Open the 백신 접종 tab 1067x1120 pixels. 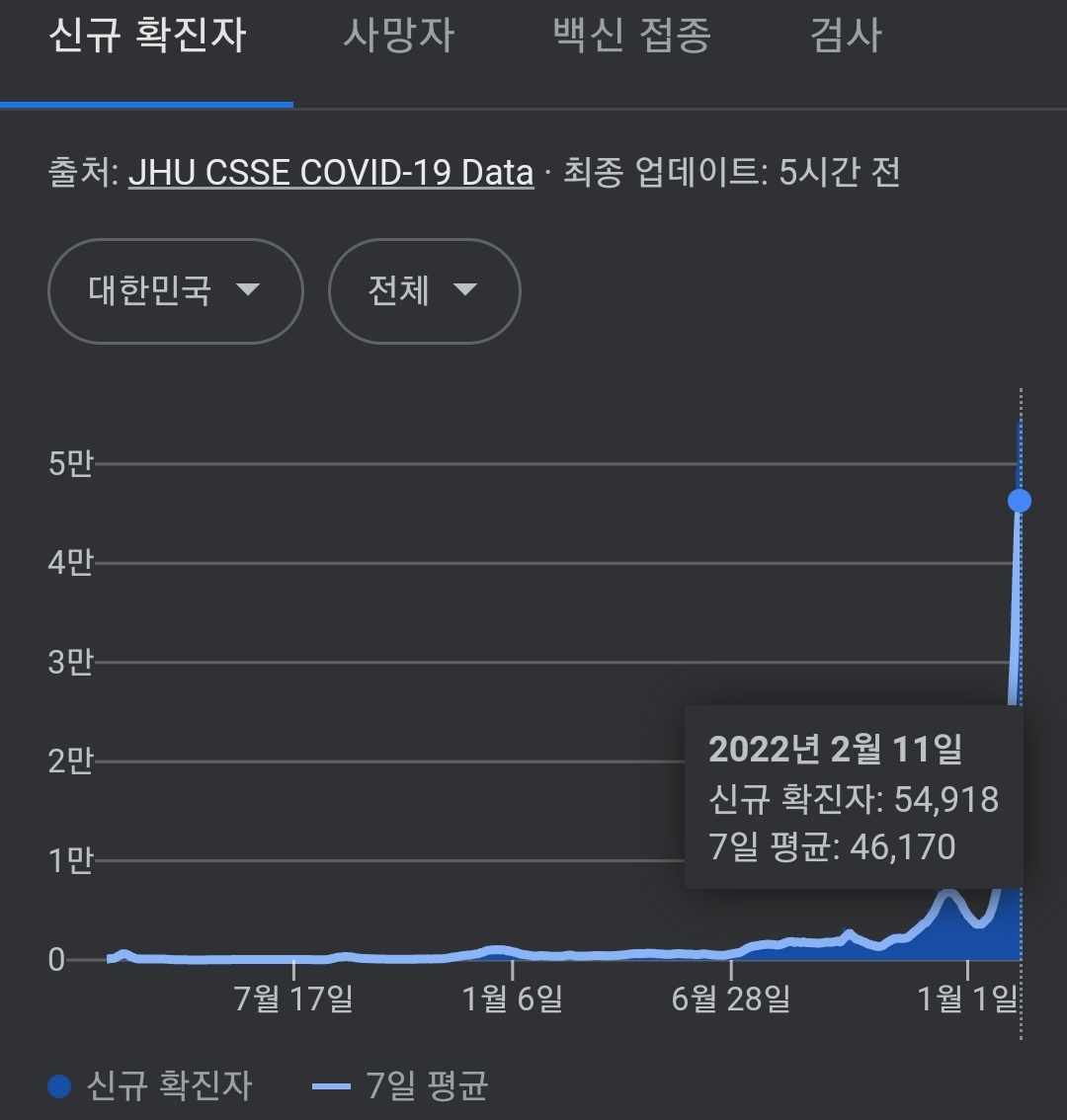point(631,36)
